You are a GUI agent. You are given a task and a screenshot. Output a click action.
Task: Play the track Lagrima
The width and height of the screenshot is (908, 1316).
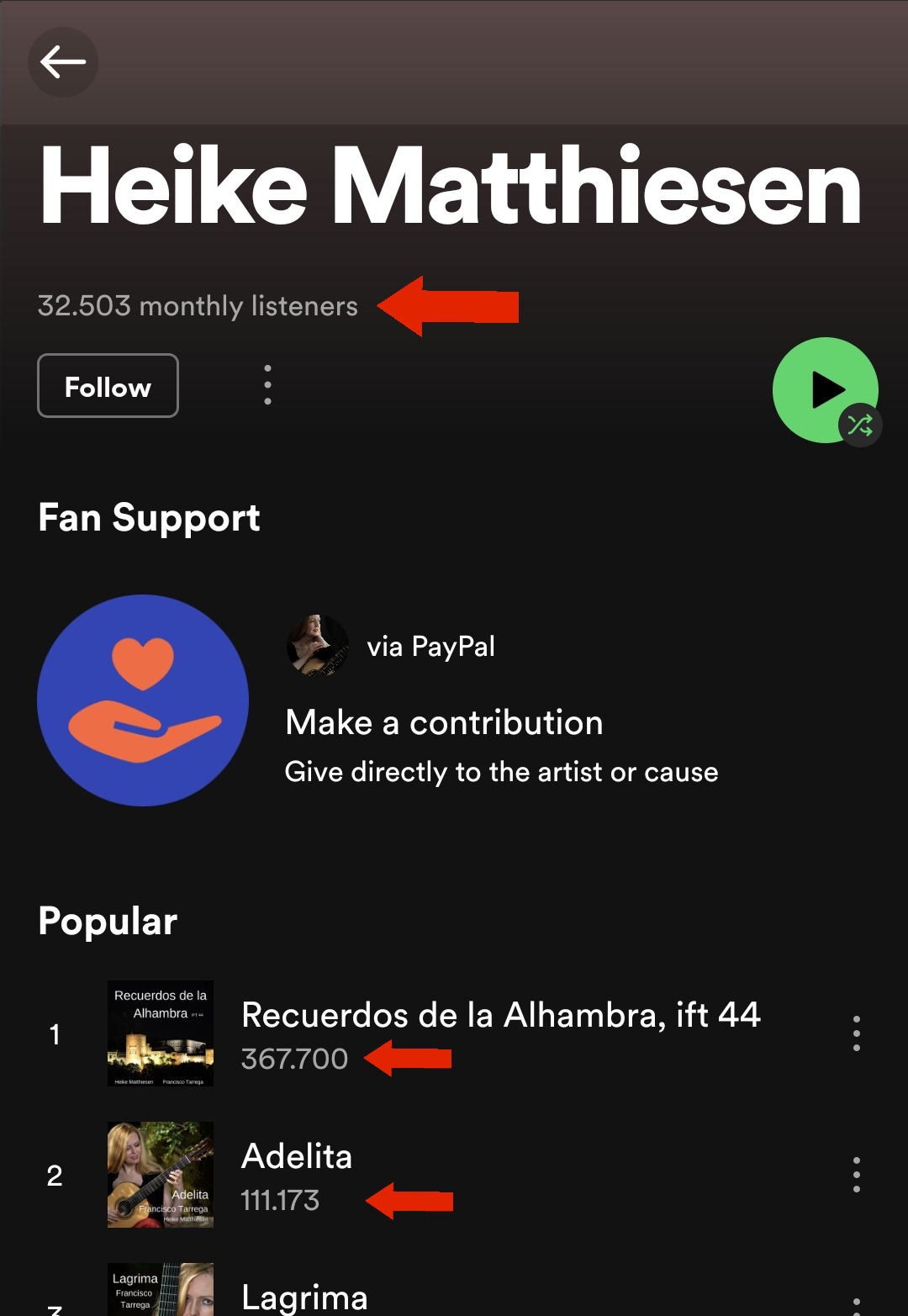[304, 1297]
